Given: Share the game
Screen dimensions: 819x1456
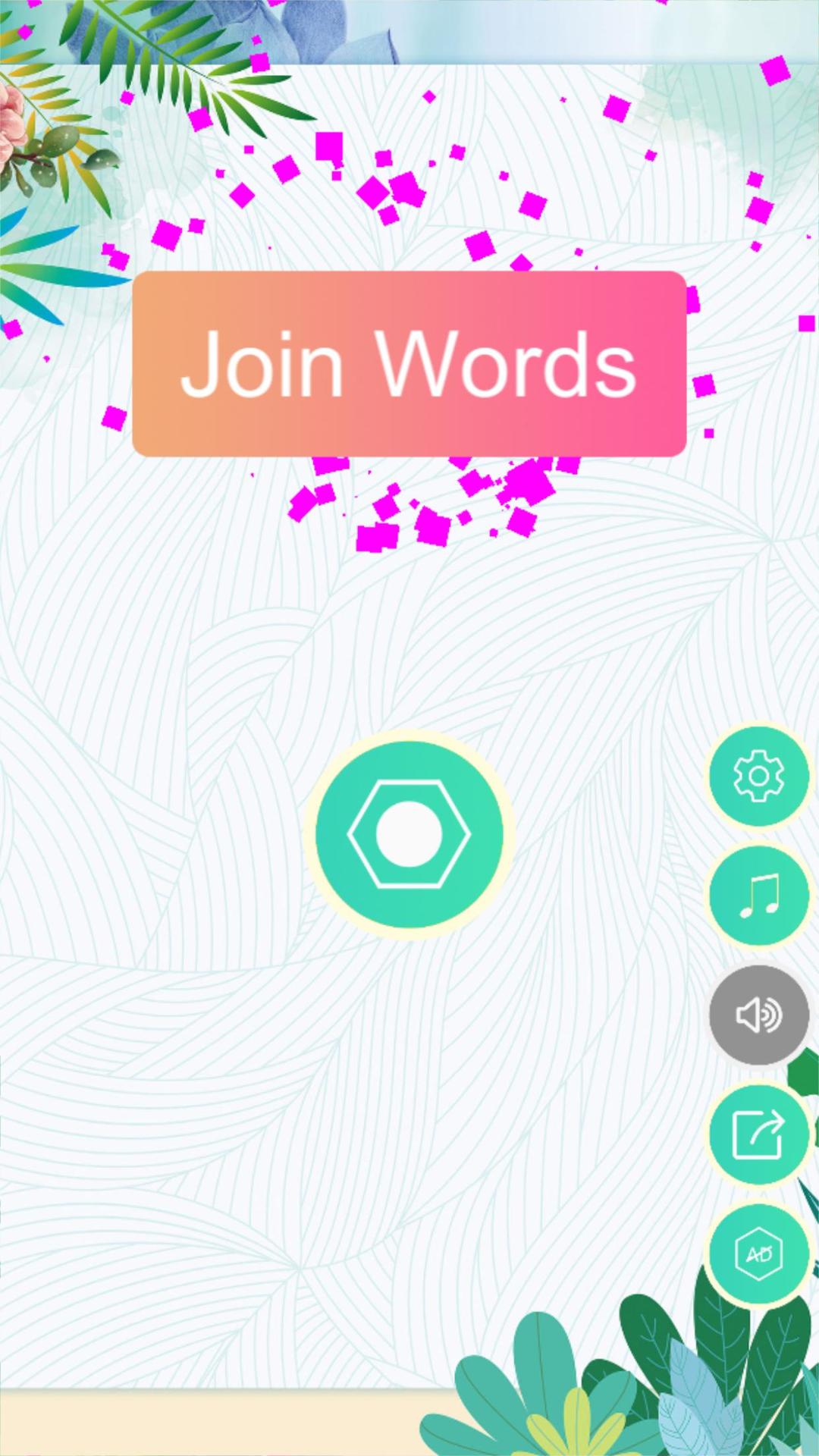Looking at the screenshot, I should coord(759,1134).
